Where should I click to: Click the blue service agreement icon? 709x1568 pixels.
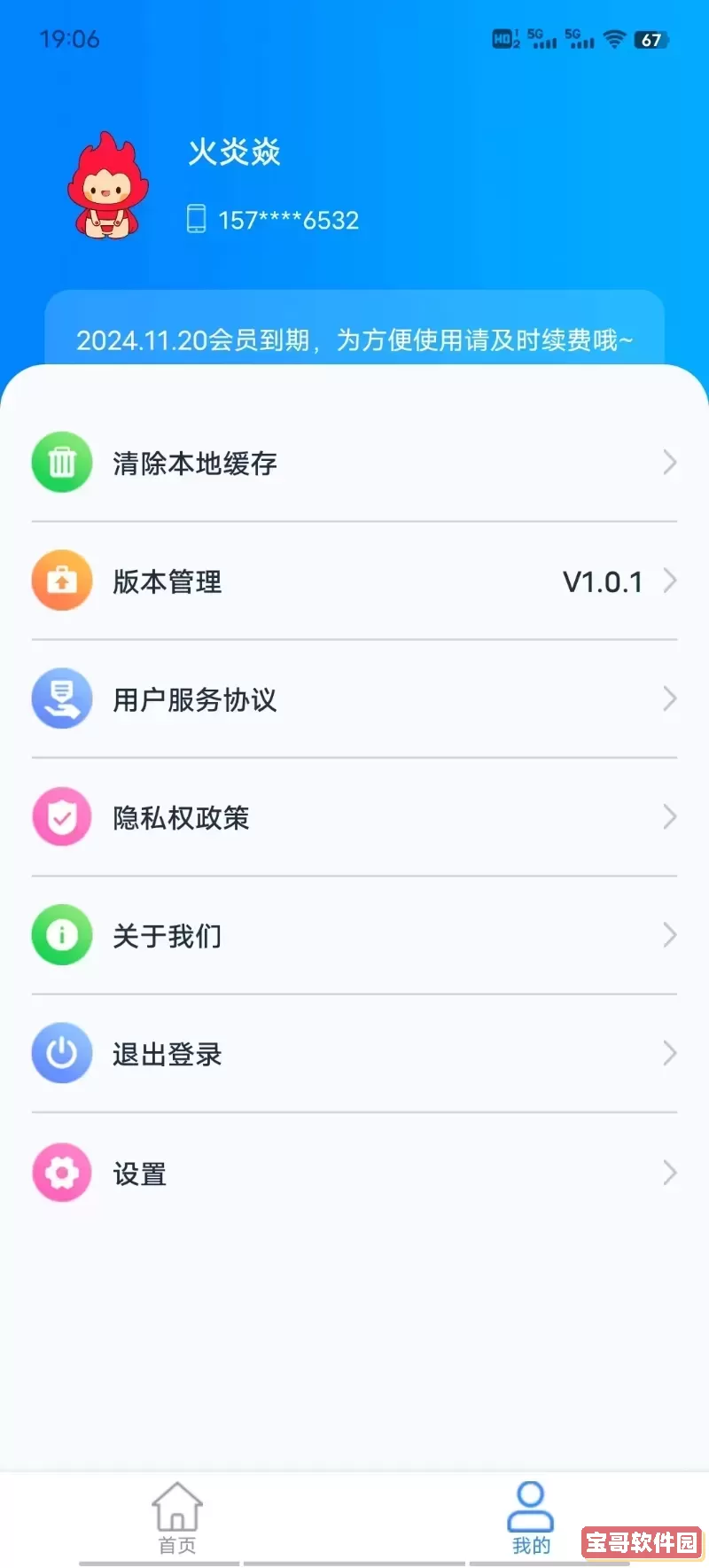click(61, 698)
